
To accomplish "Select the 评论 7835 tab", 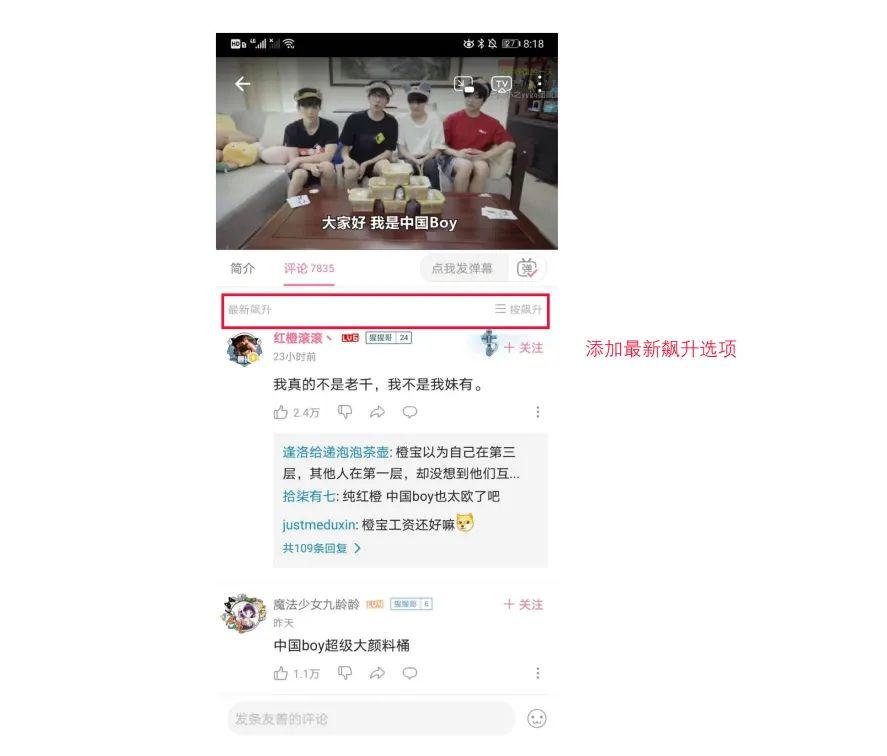I will tap(308, 268).
